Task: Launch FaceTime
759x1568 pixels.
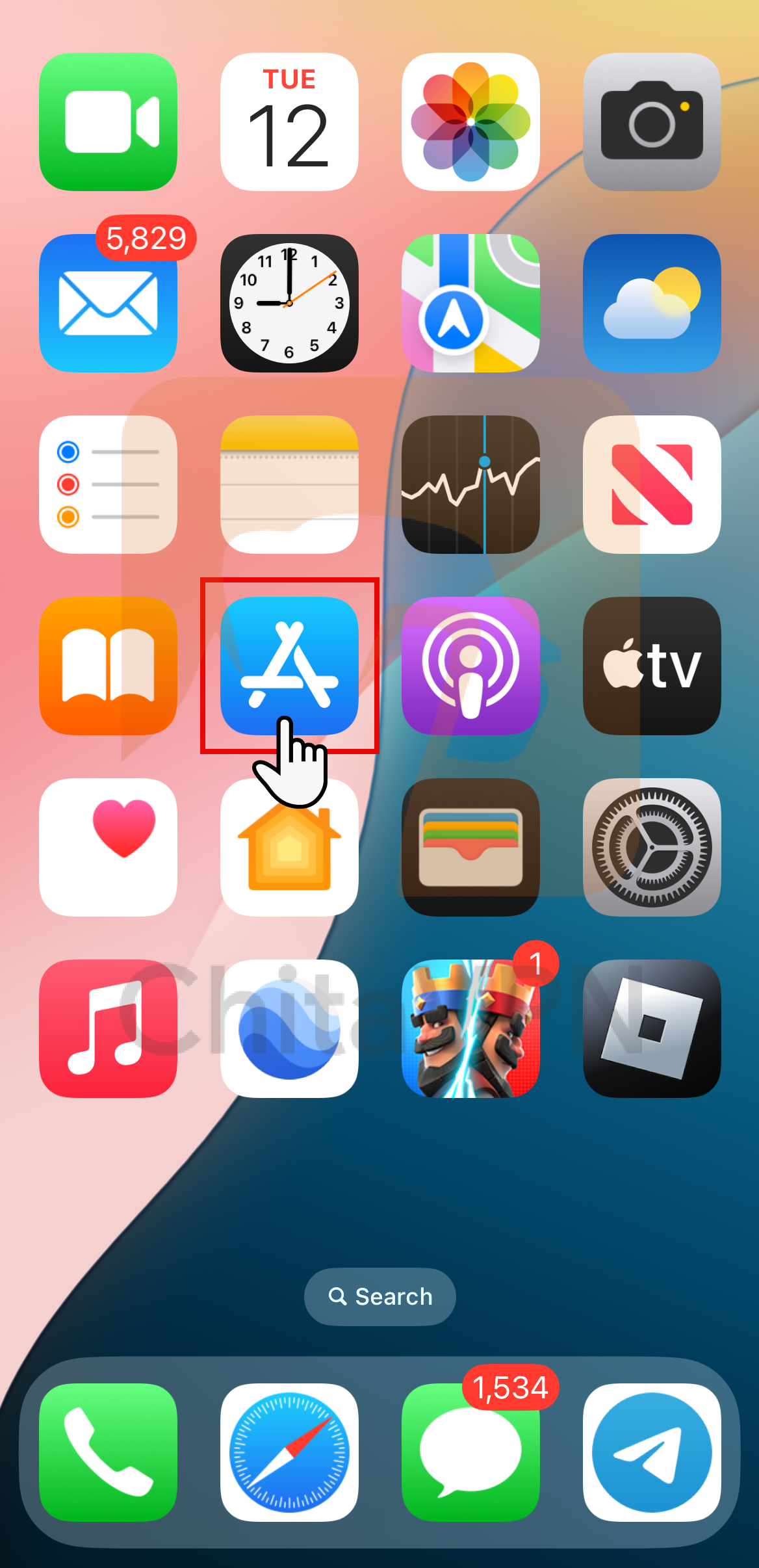Action: click(108, 122)
